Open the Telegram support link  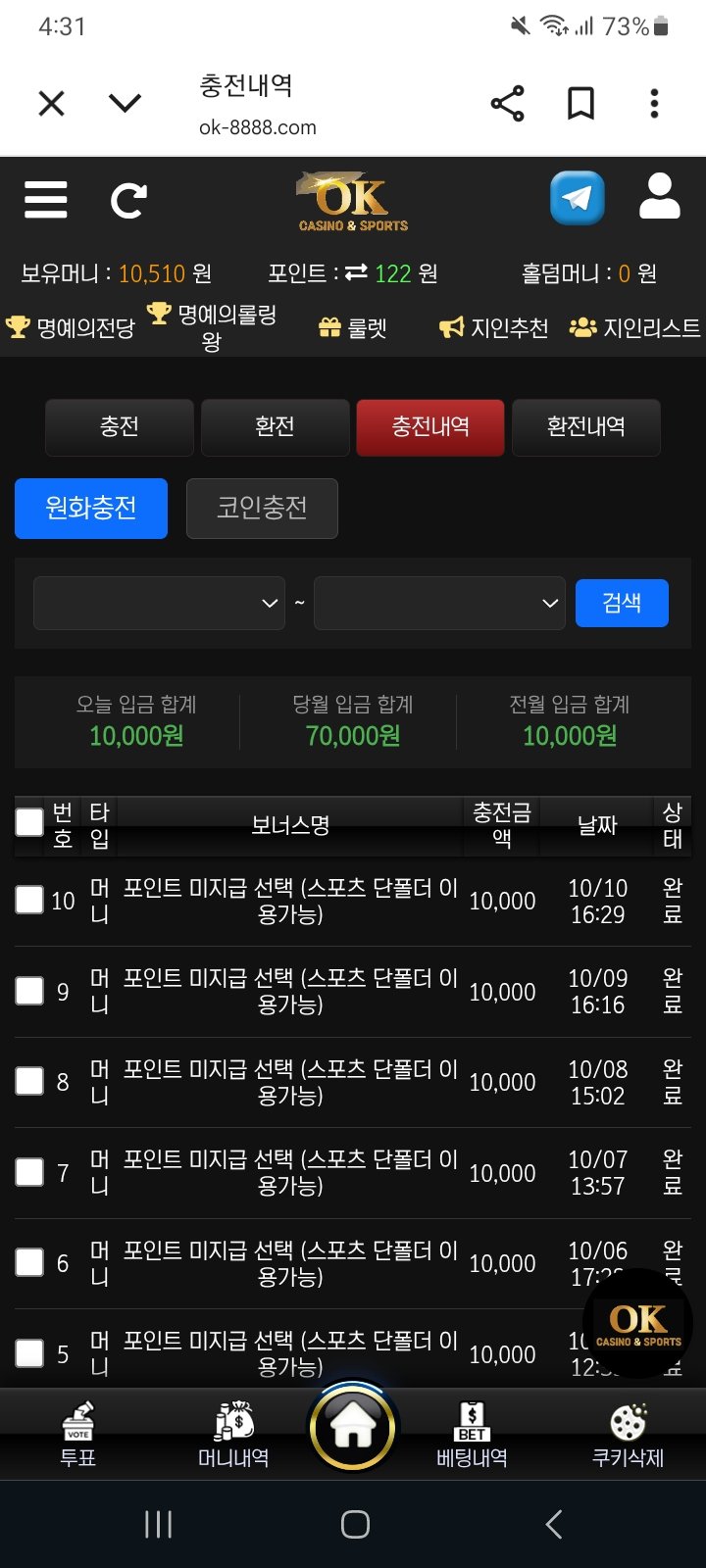577,198
